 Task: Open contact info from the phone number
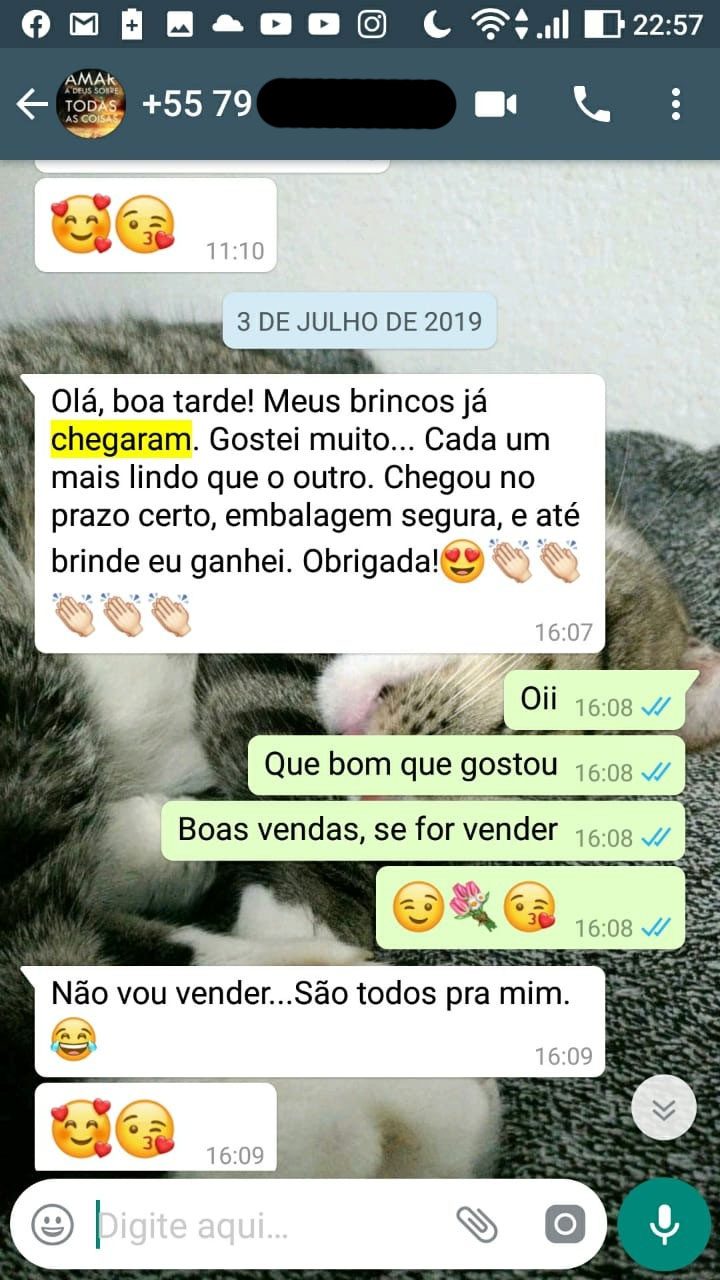pyautogui.click(x=300, y=104)
